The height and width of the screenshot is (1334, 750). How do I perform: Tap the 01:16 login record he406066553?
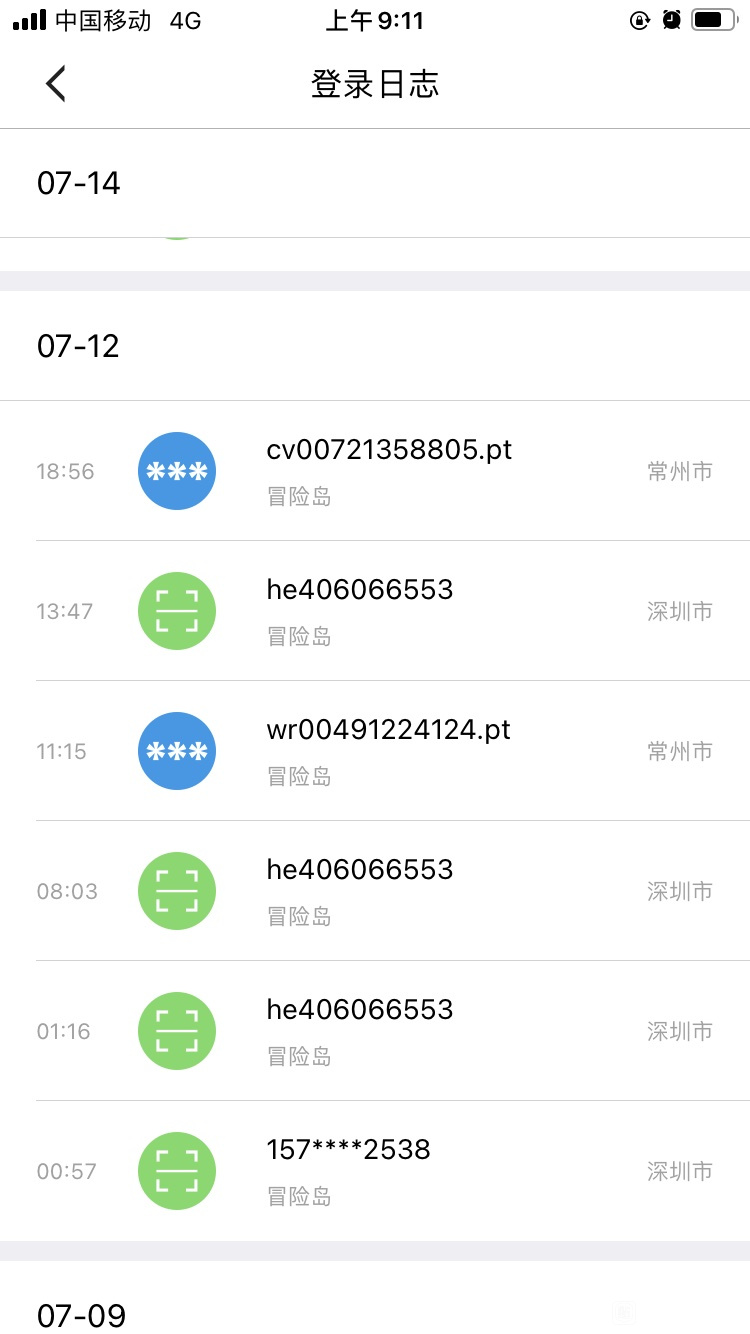pyautogui.click(x=375, y=1031)
